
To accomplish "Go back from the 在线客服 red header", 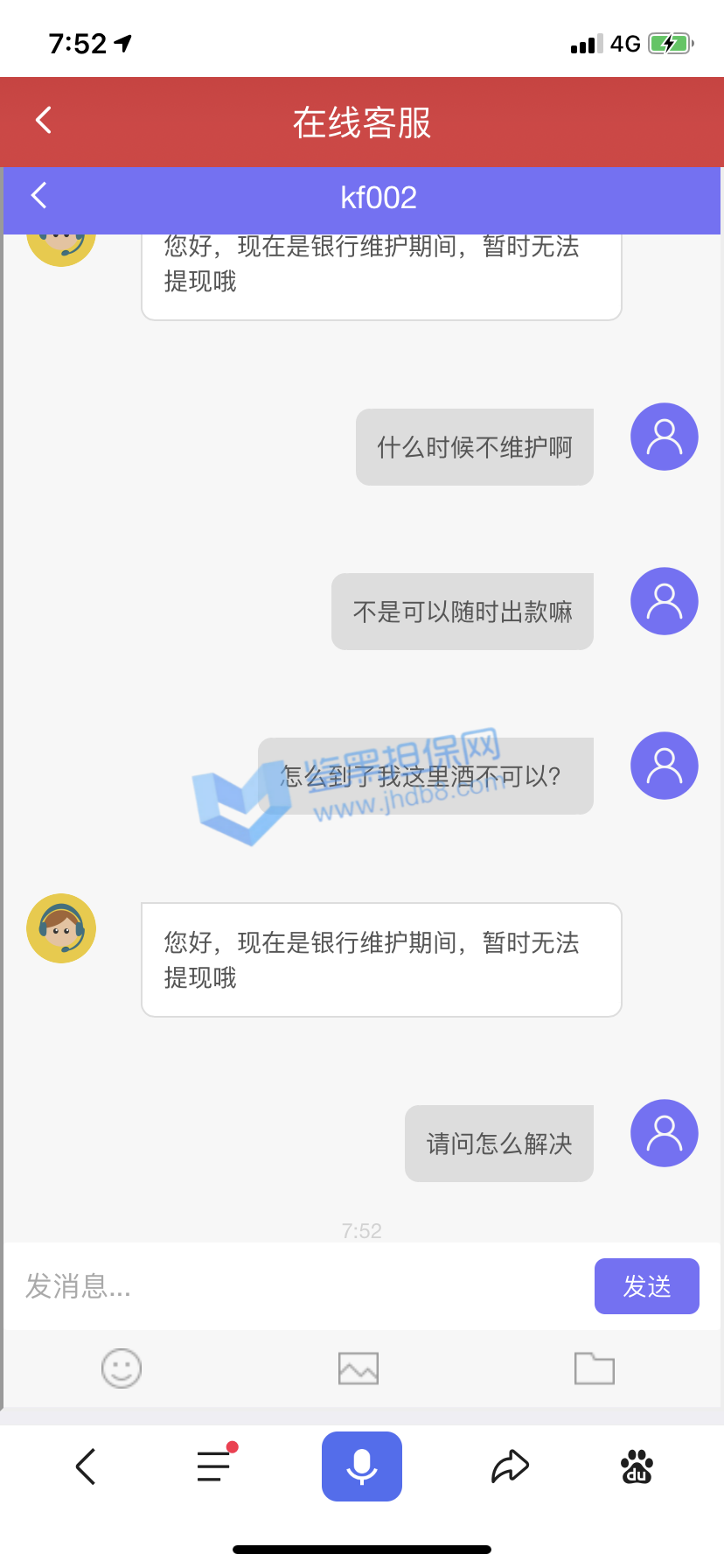I will point(44,121).
